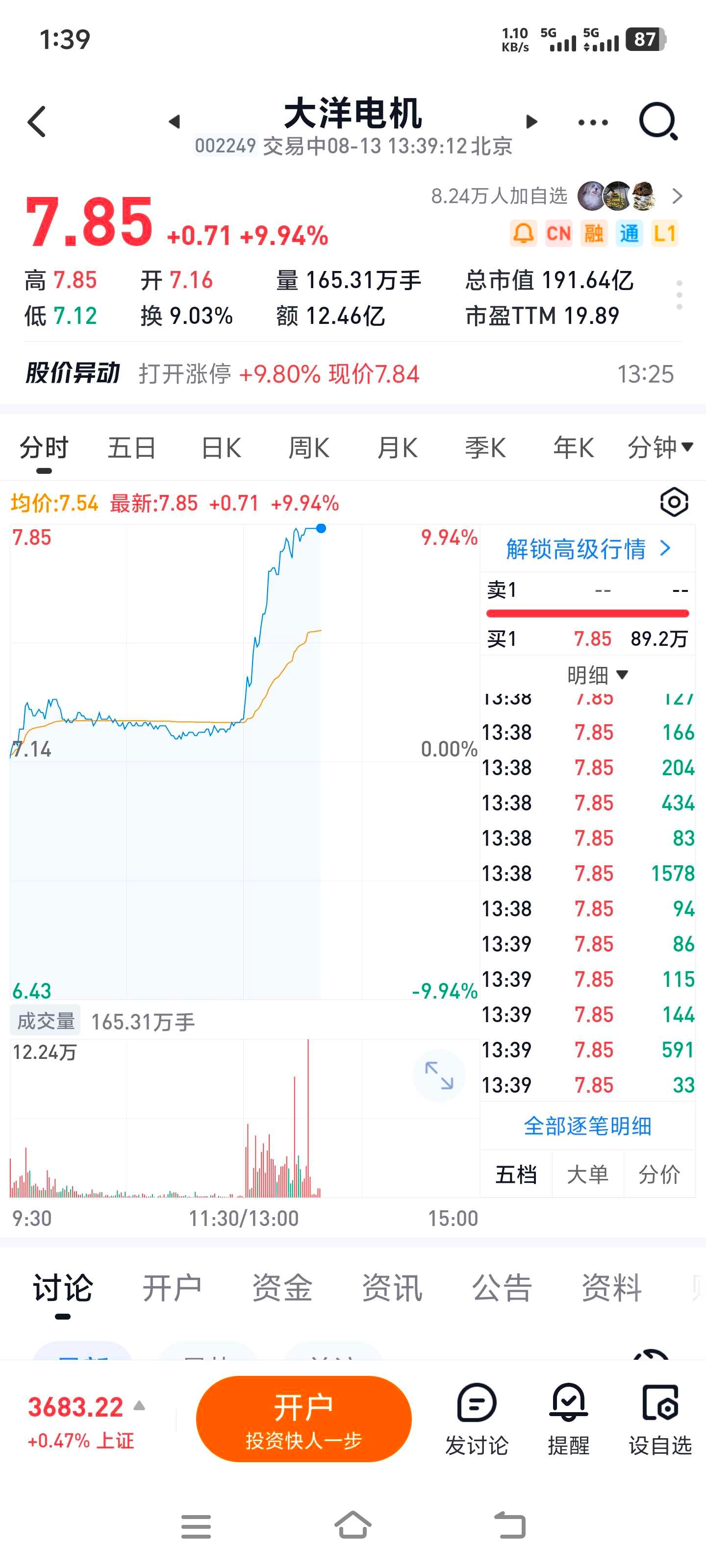Go back using the top-left arrow
The height and width of the screenshot is (1568, 706).
tap(37, 122)
